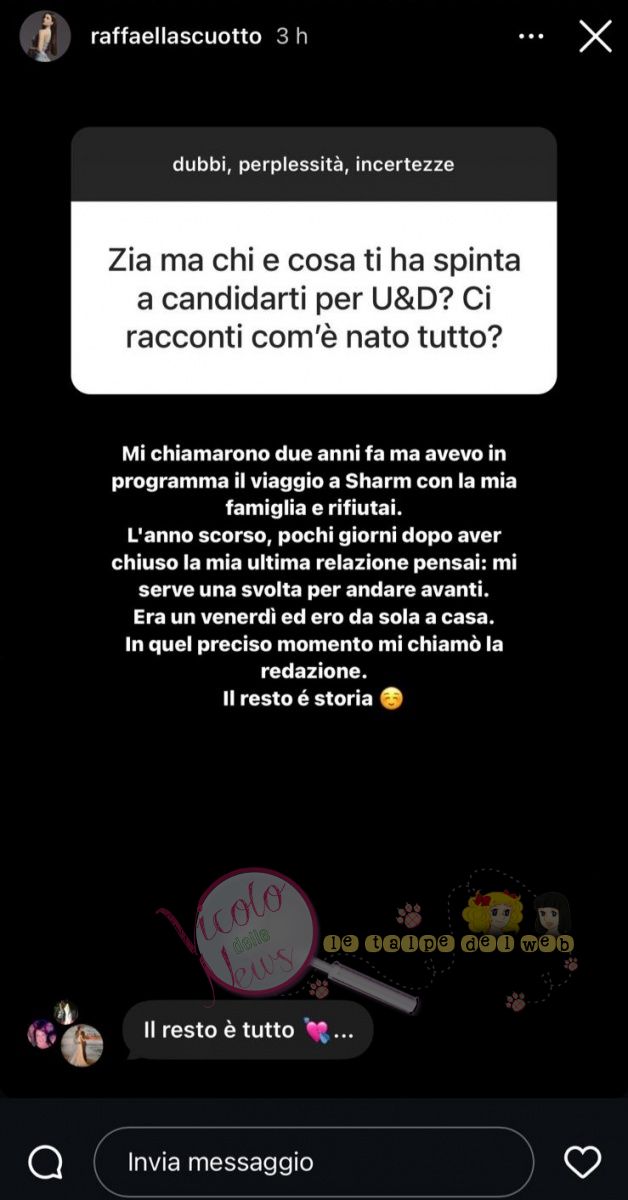Image resolution: width=628 pixels, height=1200 pixels.
Task: Open the 'Il resto è tutto' comment
Action: tap(247, 1030)
